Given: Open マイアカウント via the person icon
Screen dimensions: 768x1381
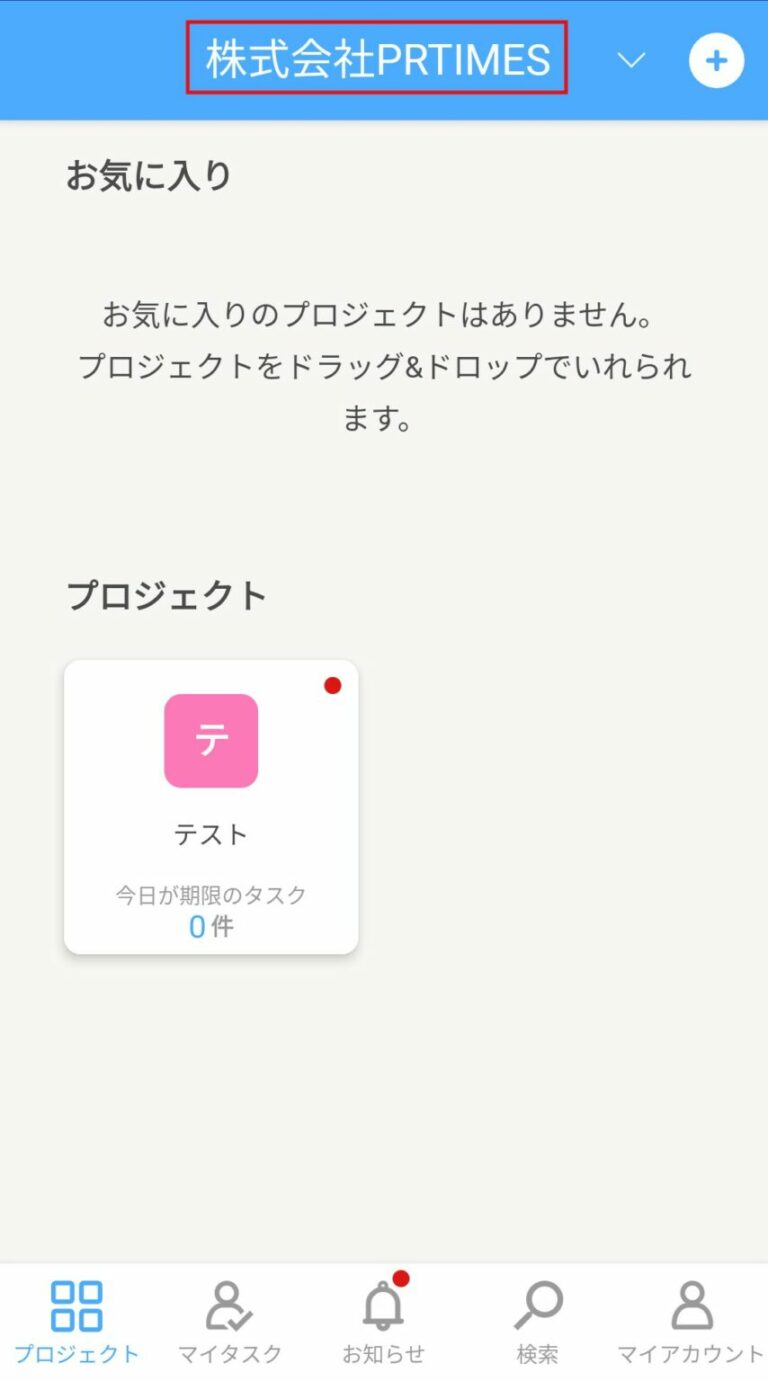Looking at the screenshot, I should click(x=691, y=1304).
